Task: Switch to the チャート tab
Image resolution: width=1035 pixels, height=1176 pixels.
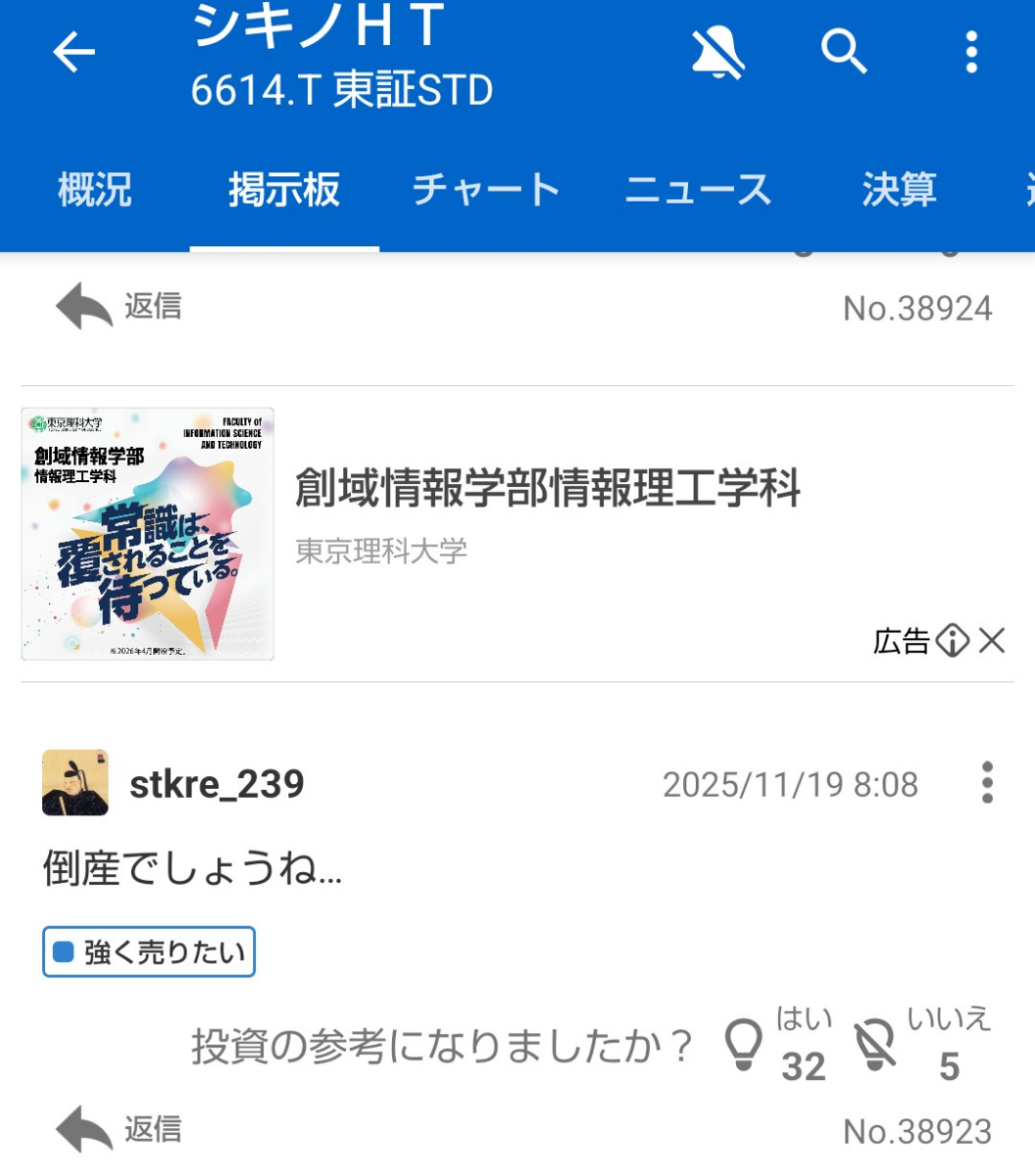Action: coord(486,189)
